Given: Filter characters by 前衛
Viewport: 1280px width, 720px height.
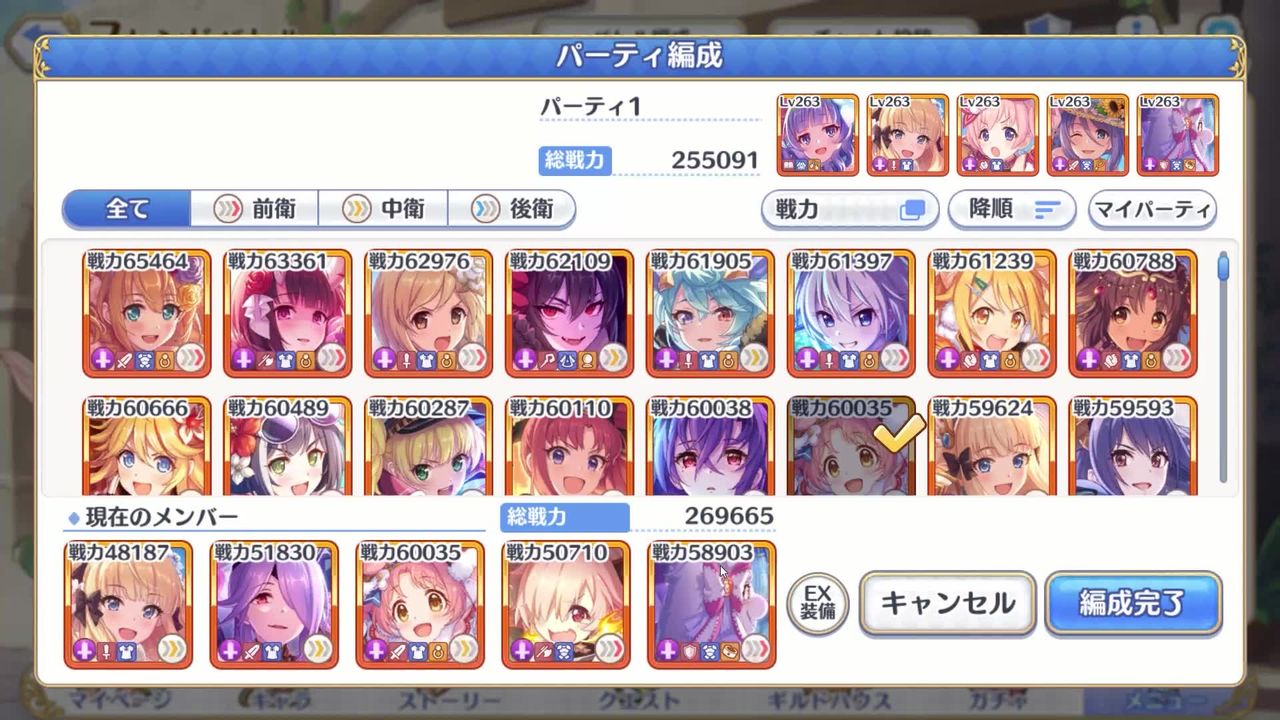Looking at the screenshot, I should 255,209.
